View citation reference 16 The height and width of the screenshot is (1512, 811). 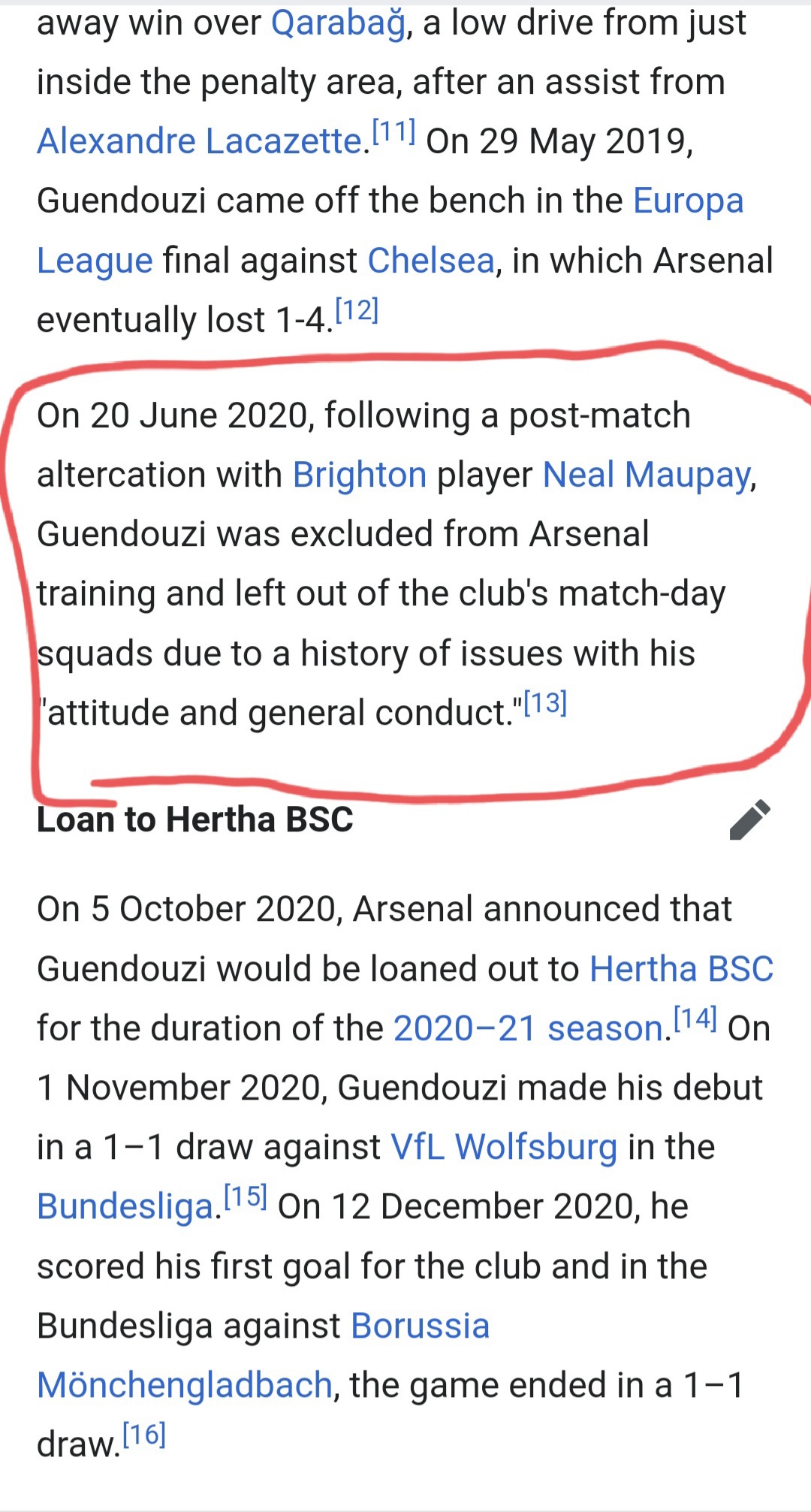pos(143,1435)
